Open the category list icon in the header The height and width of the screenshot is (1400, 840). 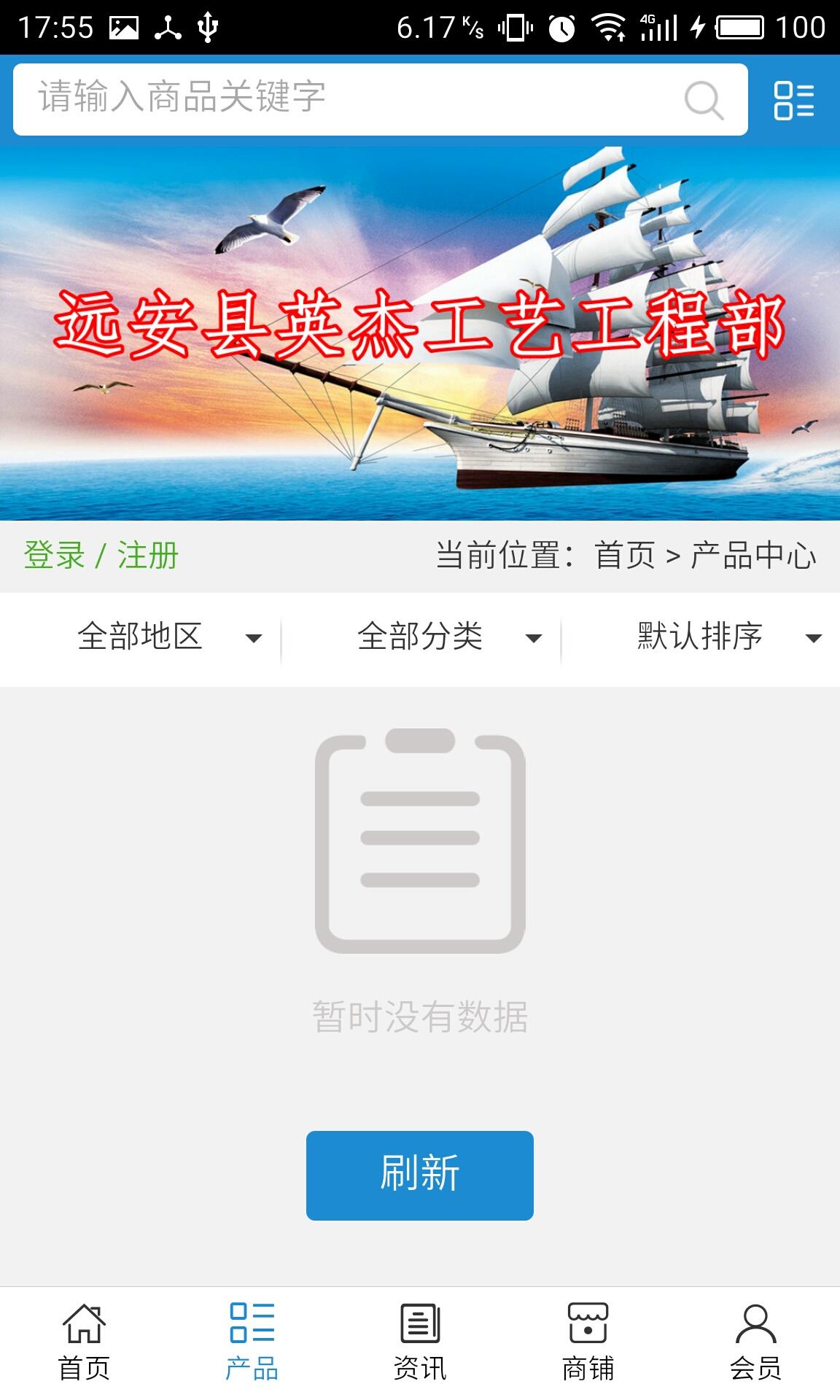tap(793, 100)
